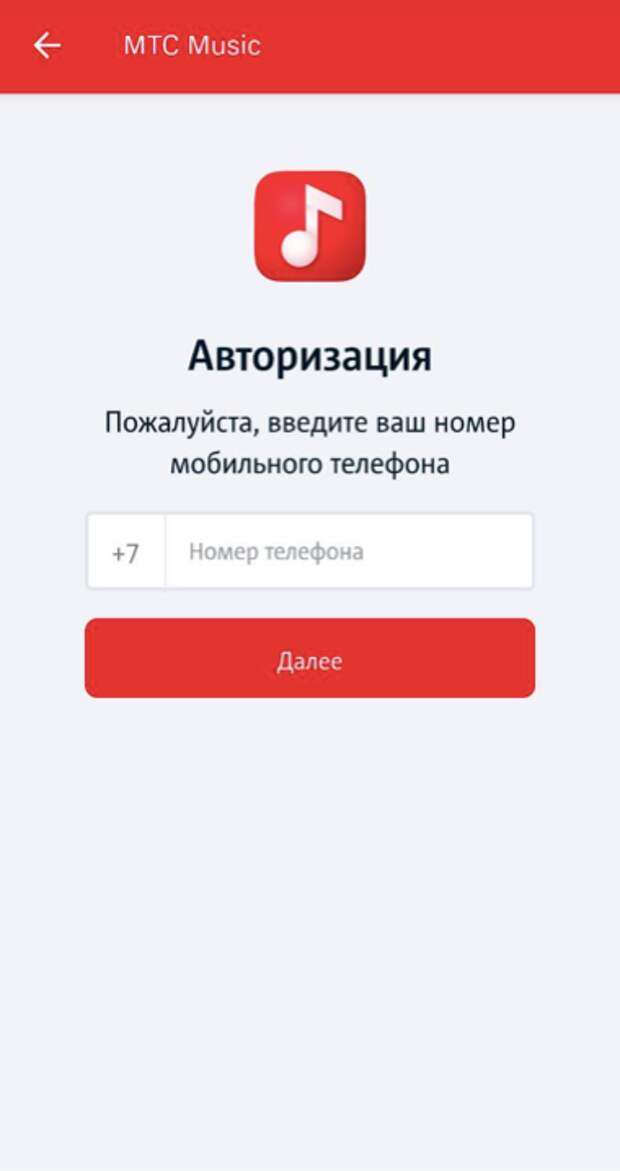Viewport: 620px width, 1171px height.
Task: Go back using the top-left arrow
Action: point(46,46)
